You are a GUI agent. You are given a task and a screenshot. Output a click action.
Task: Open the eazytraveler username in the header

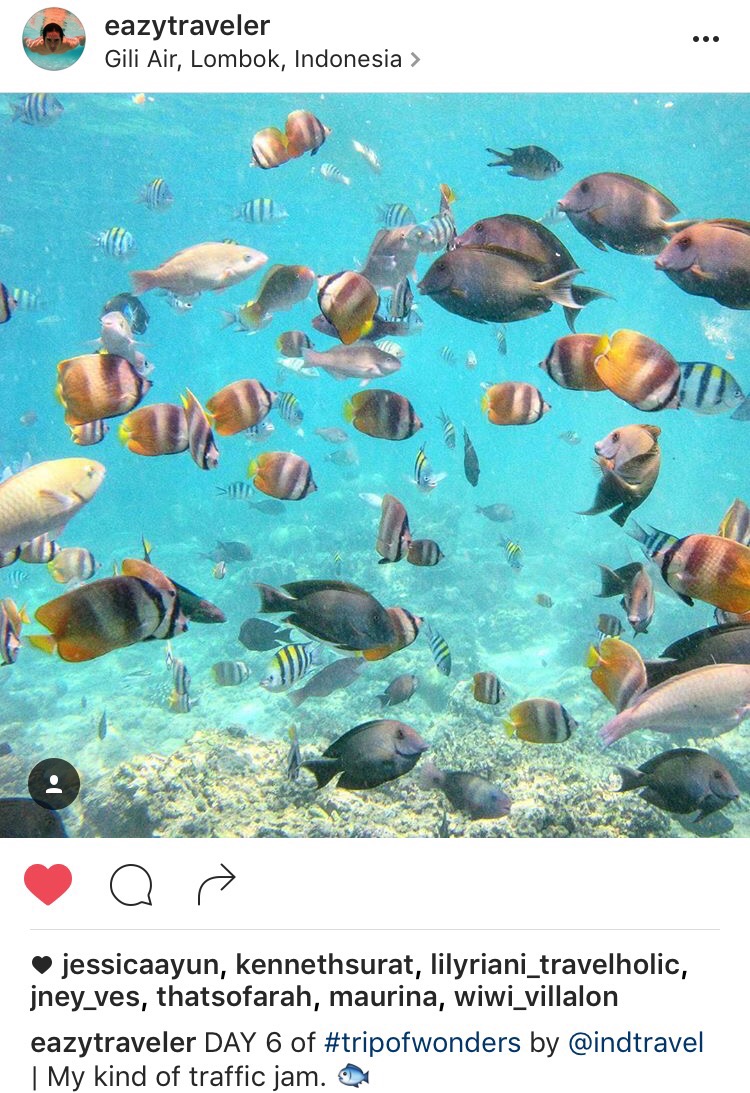point(187,25)
